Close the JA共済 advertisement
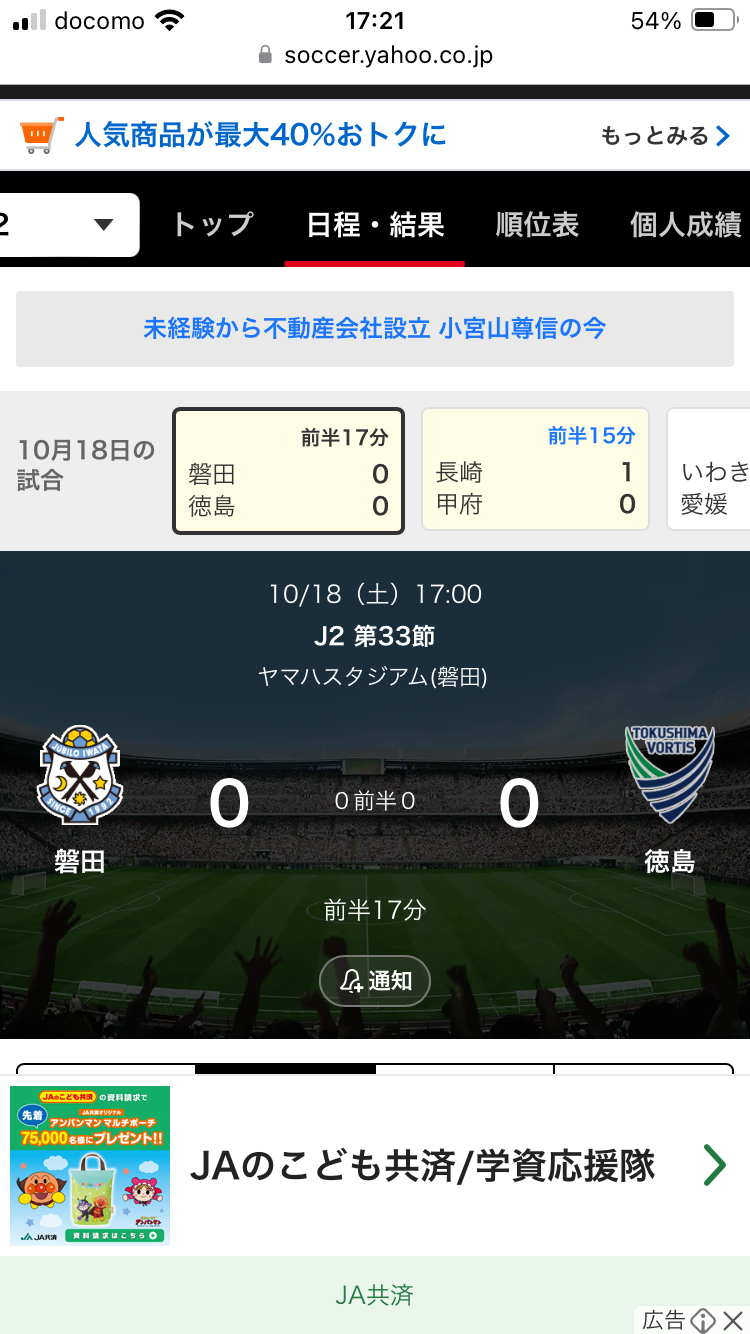 [736, 1320]
